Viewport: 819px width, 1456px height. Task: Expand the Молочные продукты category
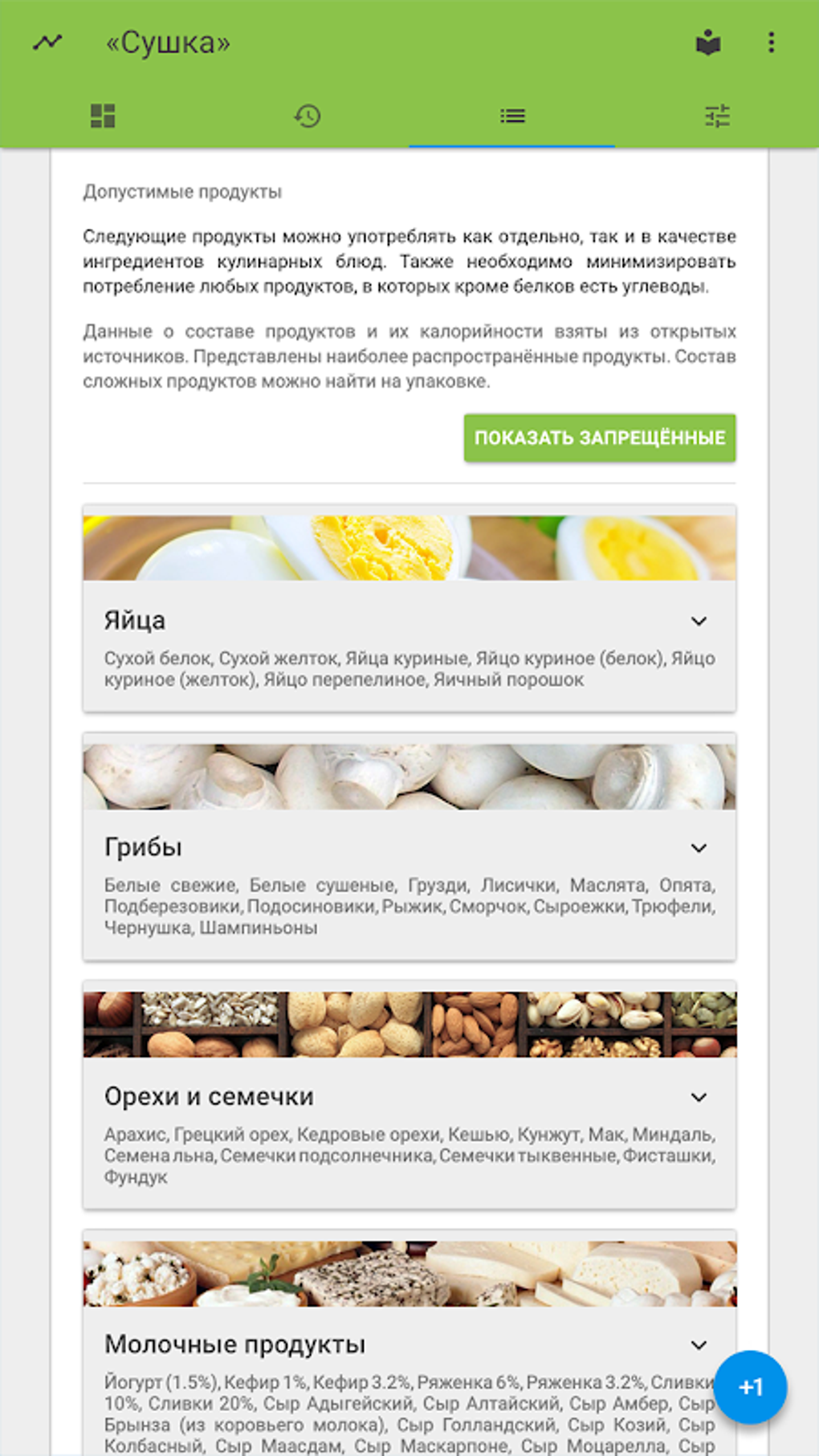point(699,1344)
